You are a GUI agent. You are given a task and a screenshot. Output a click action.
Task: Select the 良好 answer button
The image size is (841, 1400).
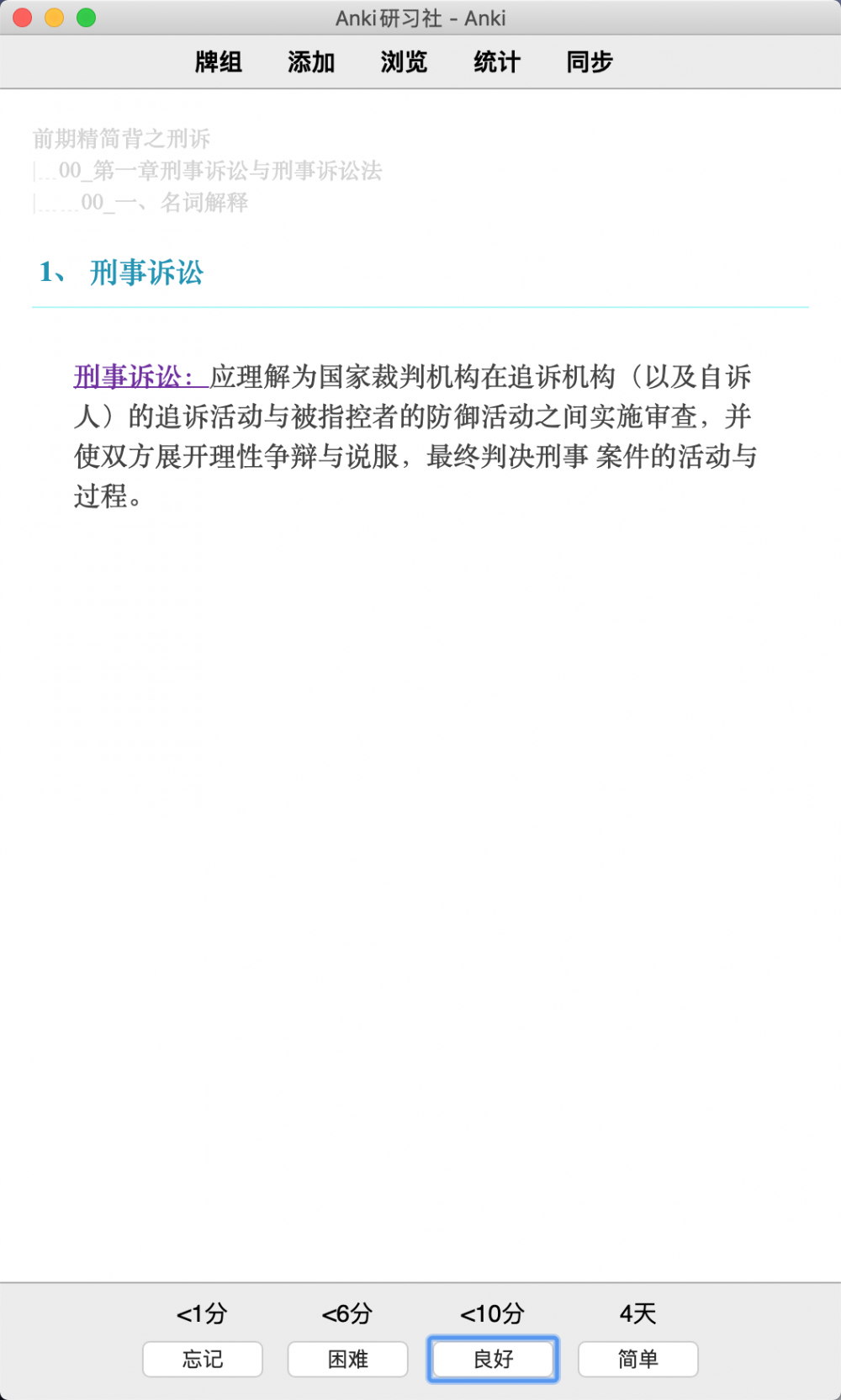click(493, 1359)
